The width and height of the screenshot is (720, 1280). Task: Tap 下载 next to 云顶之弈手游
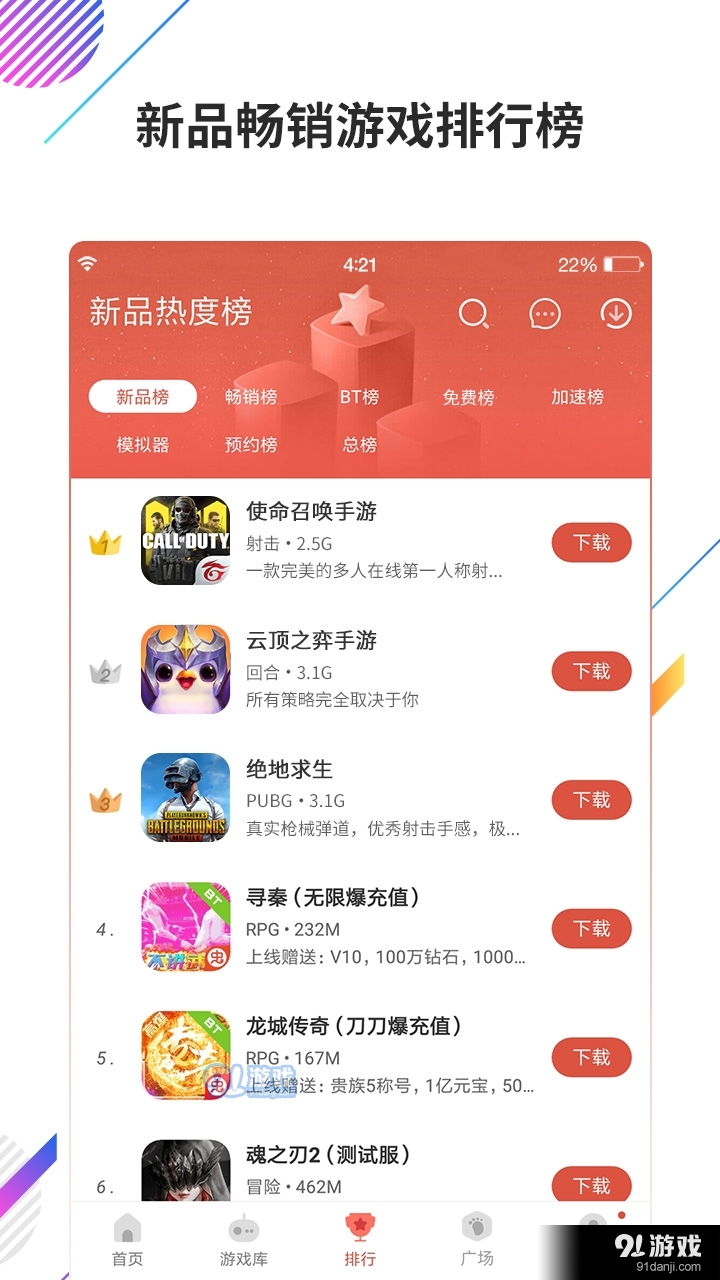click(x=591, y=671)
